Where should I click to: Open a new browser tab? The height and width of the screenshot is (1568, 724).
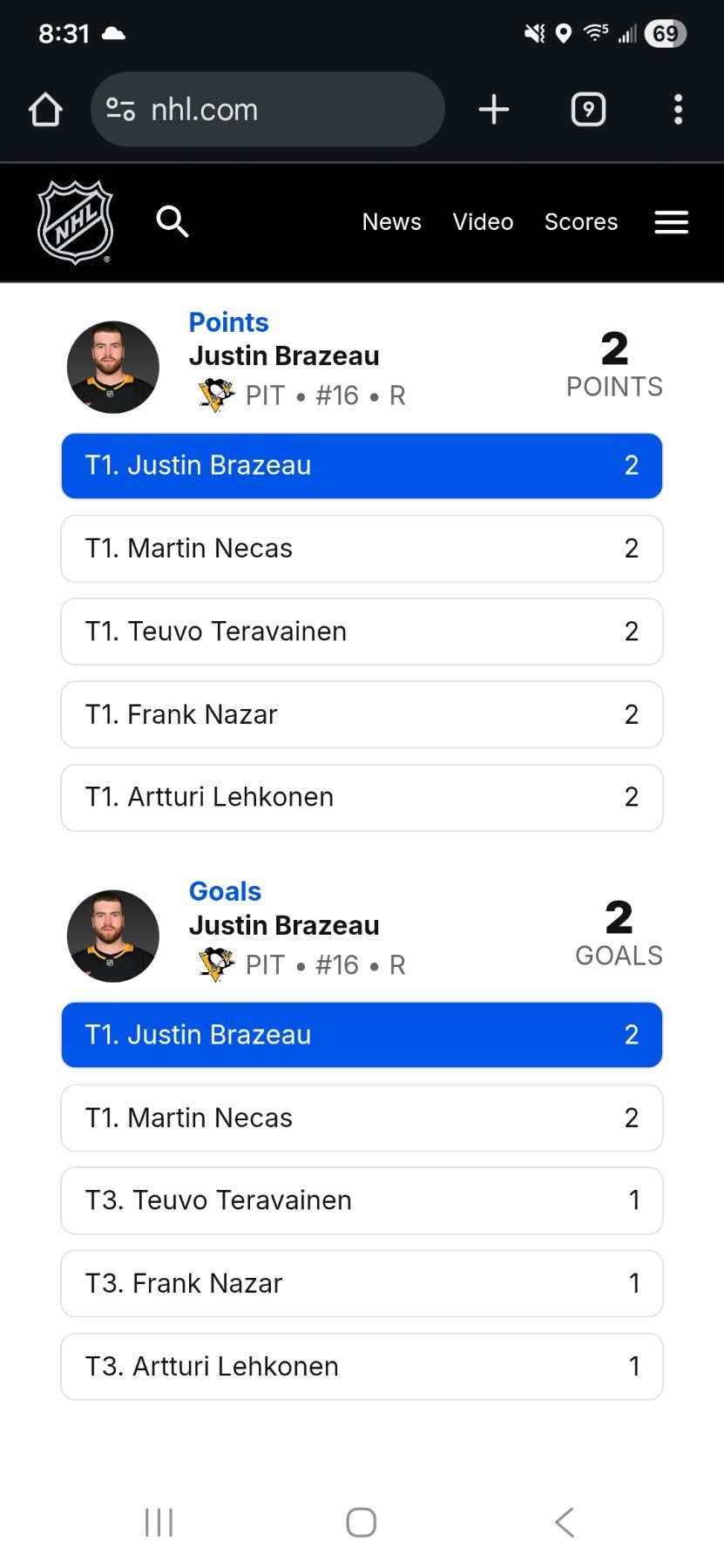click(494, 110)
